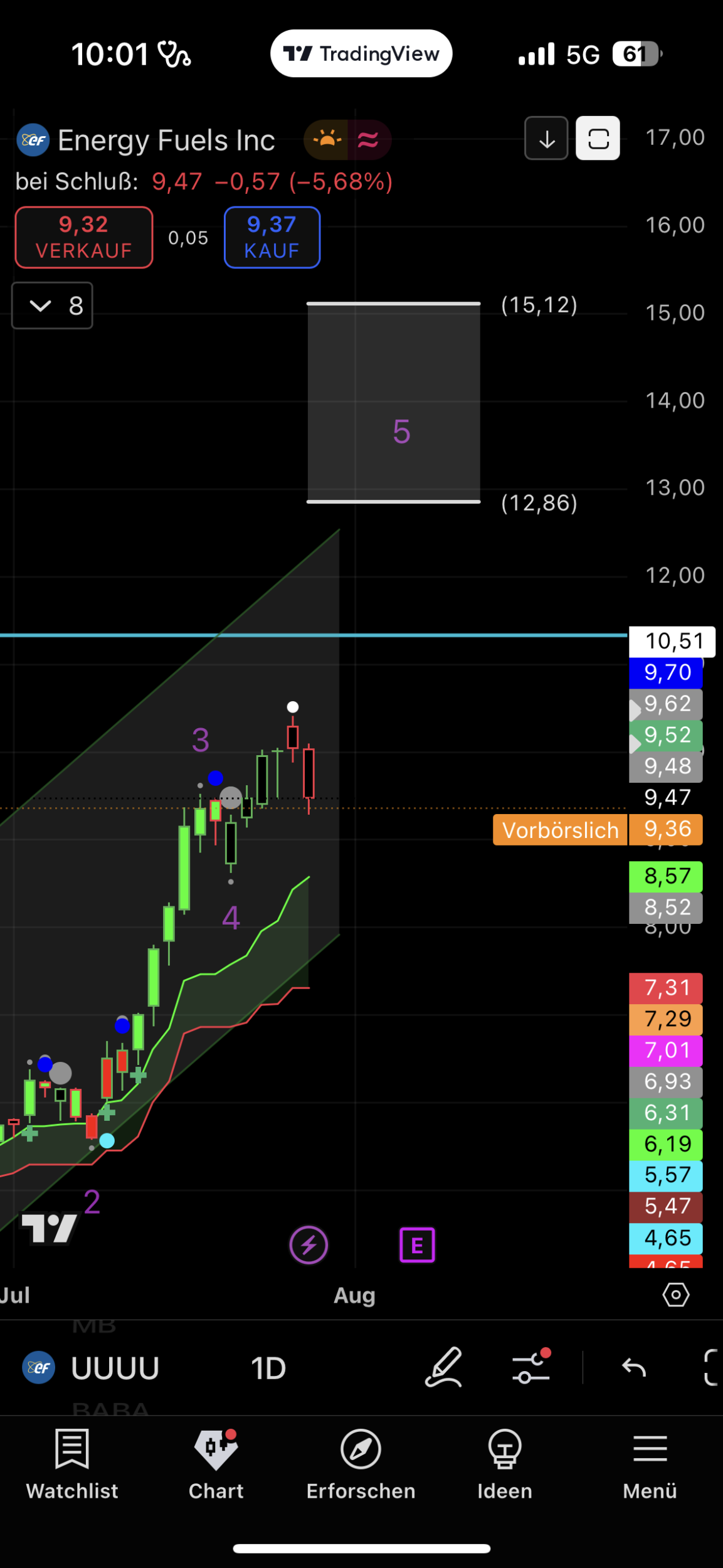
Task: Tap the down arrow button beside the title
Action: (x=546, y=138)
